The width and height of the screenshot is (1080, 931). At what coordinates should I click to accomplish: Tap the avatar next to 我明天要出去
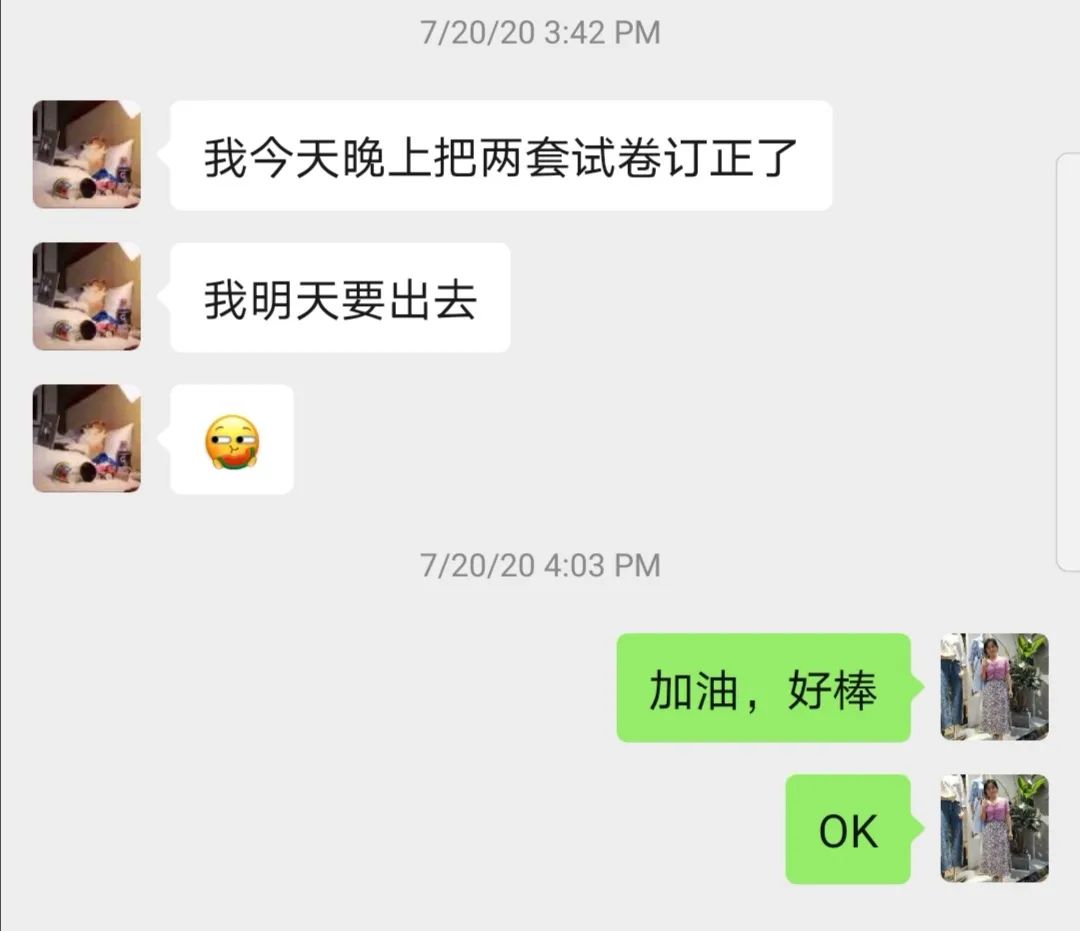coord(86,297)
